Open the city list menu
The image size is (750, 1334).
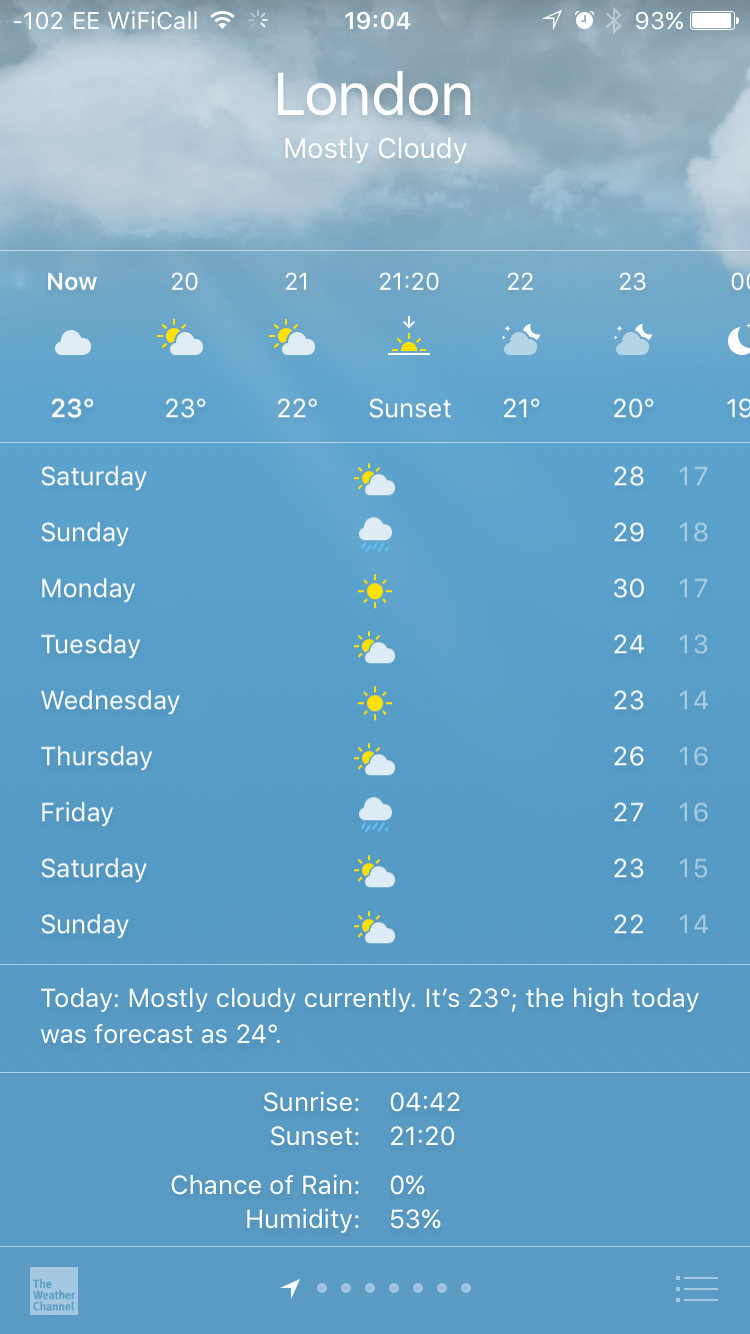696,1289
